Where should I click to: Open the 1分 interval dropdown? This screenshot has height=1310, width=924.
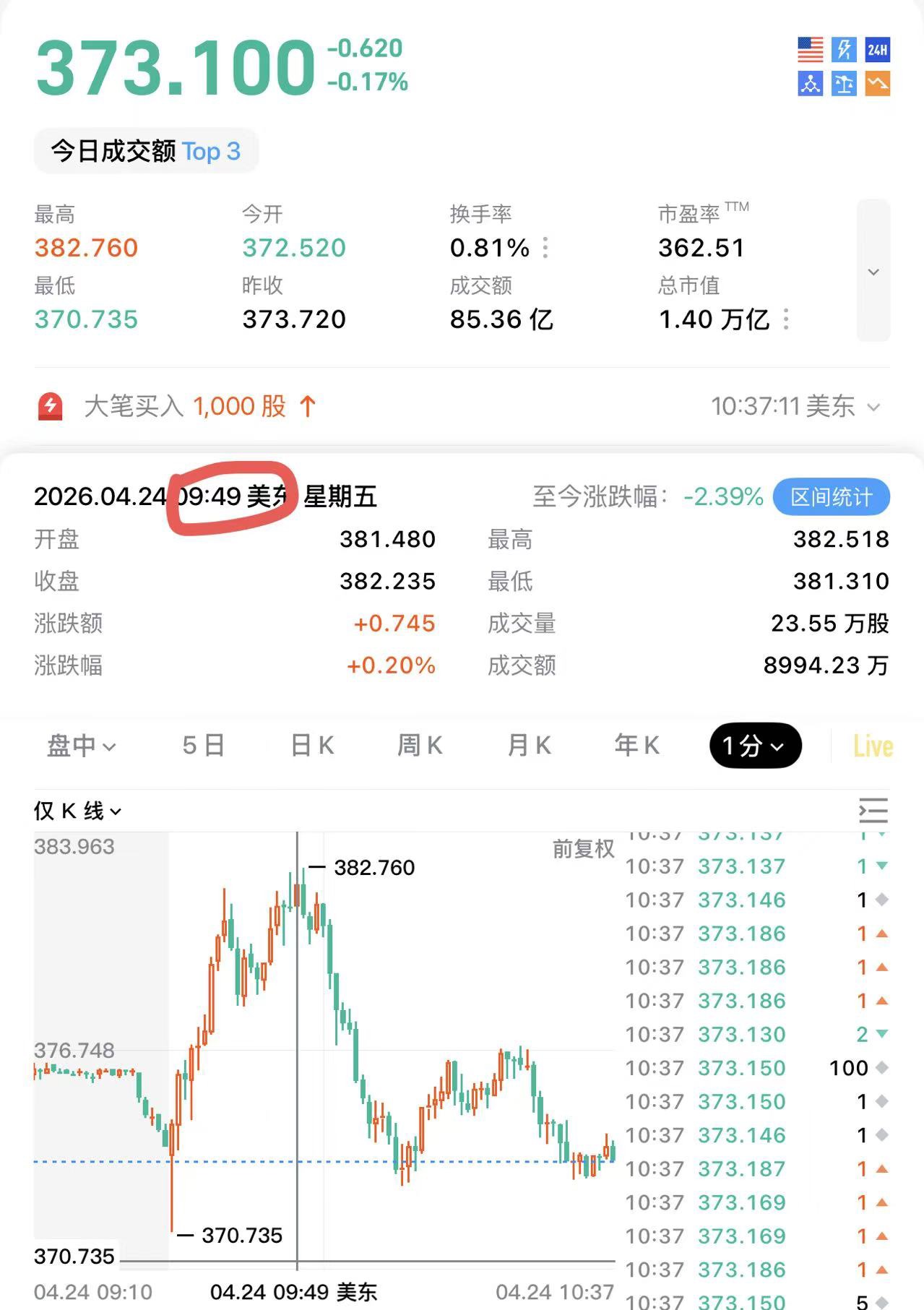(756, 746)
